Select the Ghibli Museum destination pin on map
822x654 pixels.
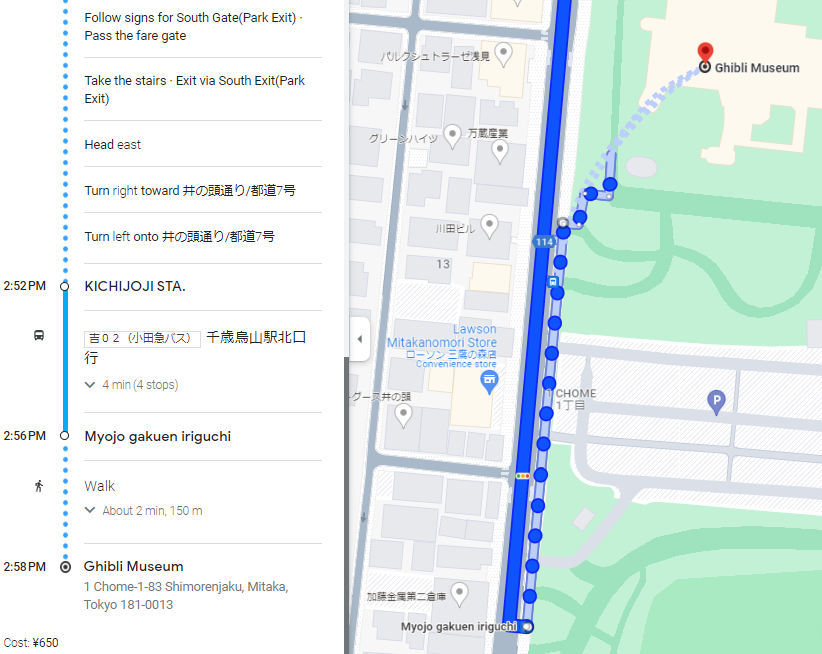coord(705,52)
